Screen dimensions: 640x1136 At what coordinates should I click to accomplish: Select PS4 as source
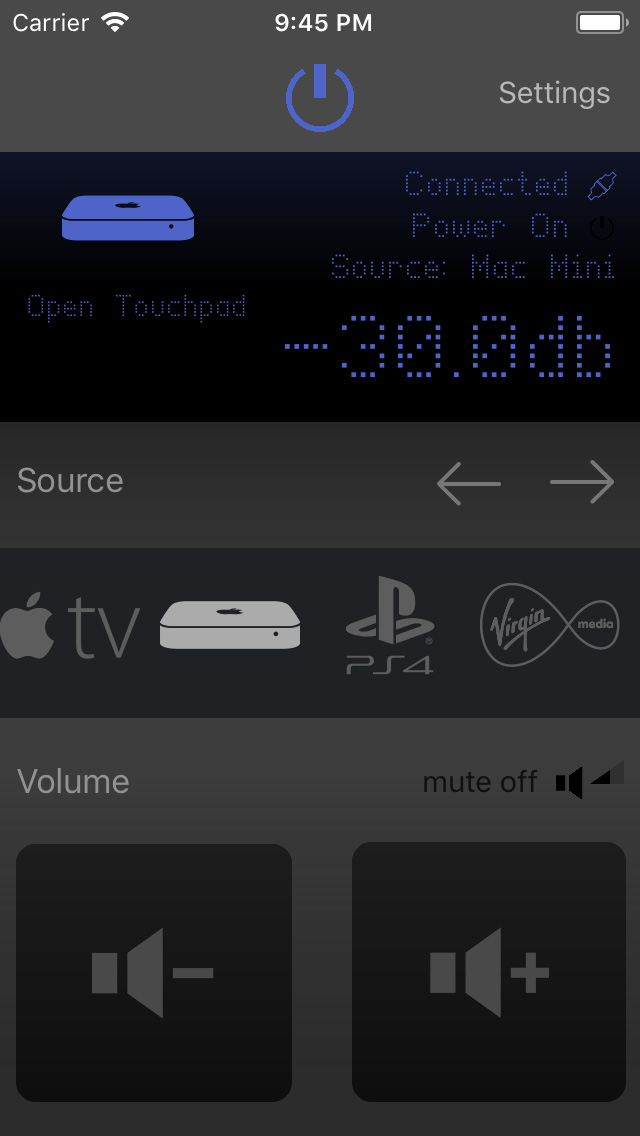(x=390, y=625)
